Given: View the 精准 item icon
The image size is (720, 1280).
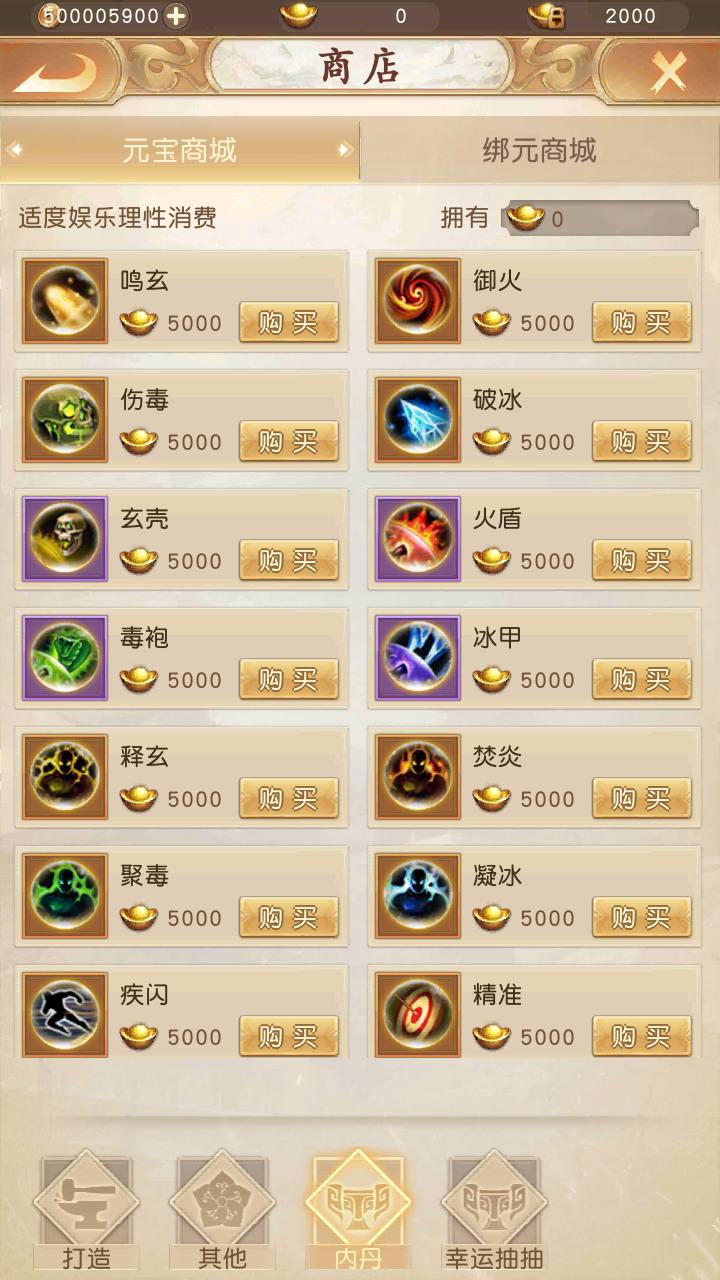Looking at the screenshot, I should (x=418, y=1014).
